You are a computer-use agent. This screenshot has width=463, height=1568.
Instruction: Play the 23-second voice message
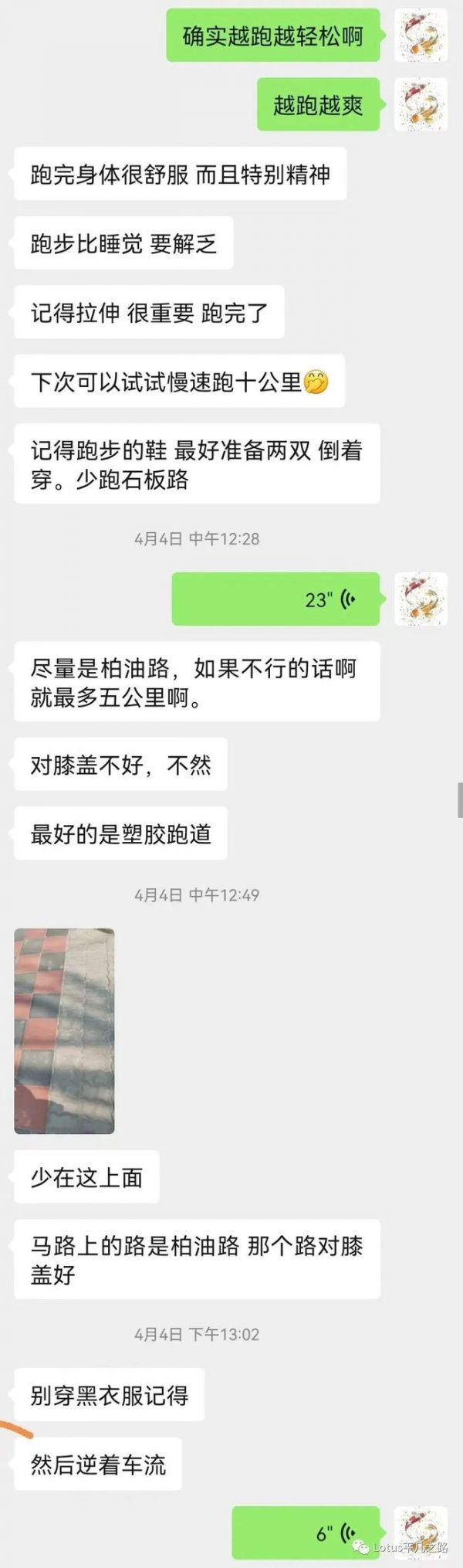pyautogui.click(x=275, y=599)
